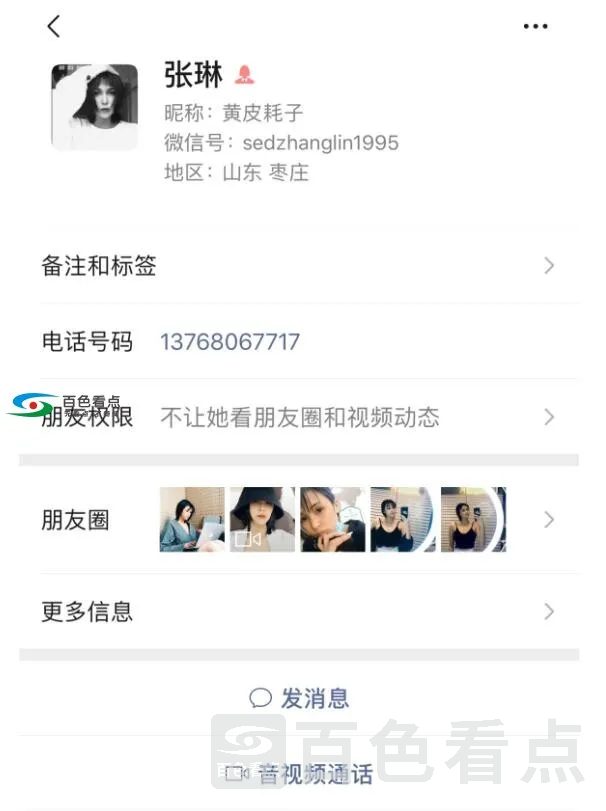The image size is (606, 811).
Task: Open 朋友权限 settings row
Action: click(298, 417)
